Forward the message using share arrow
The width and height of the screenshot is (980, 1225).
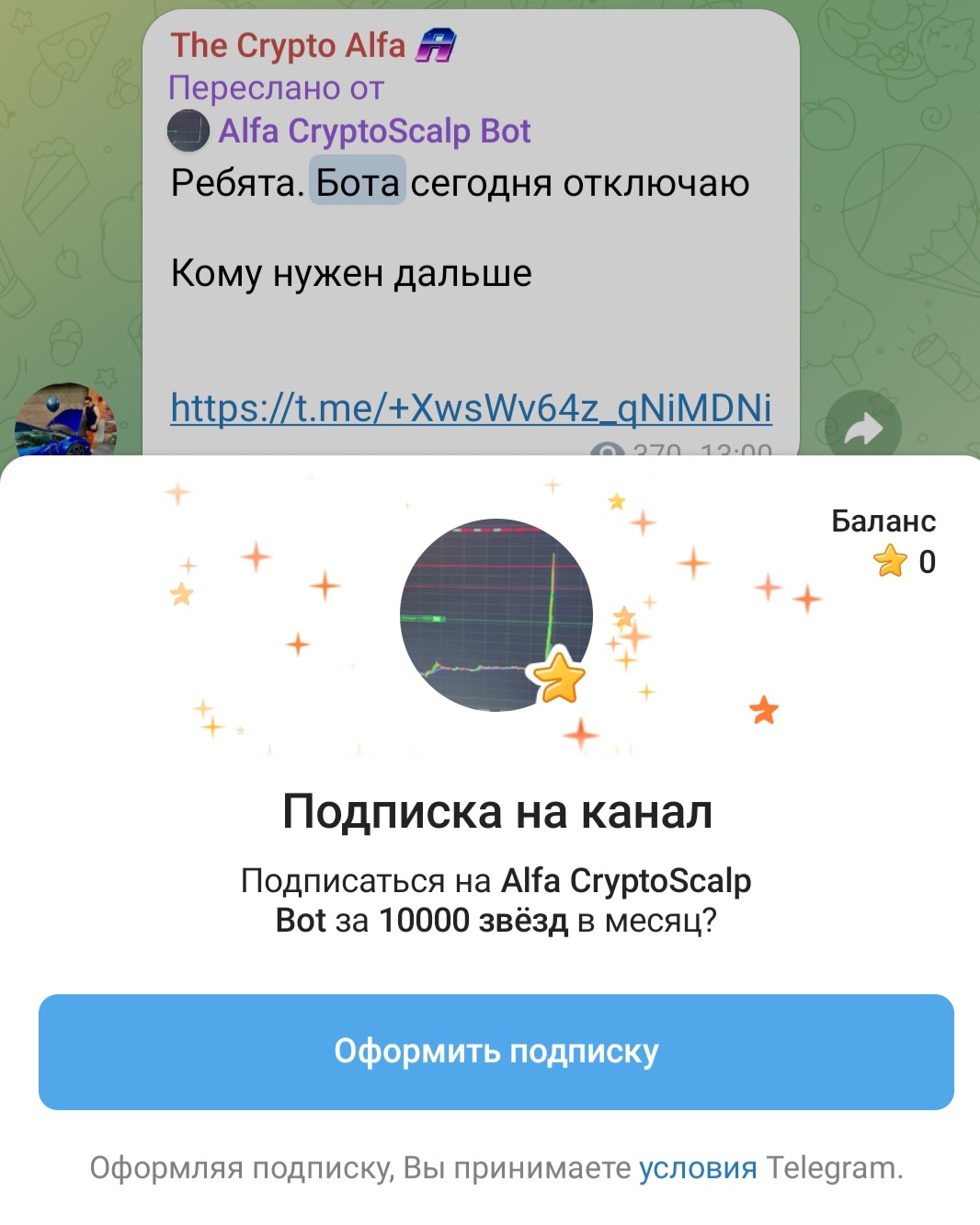click(x=863, y=428)
